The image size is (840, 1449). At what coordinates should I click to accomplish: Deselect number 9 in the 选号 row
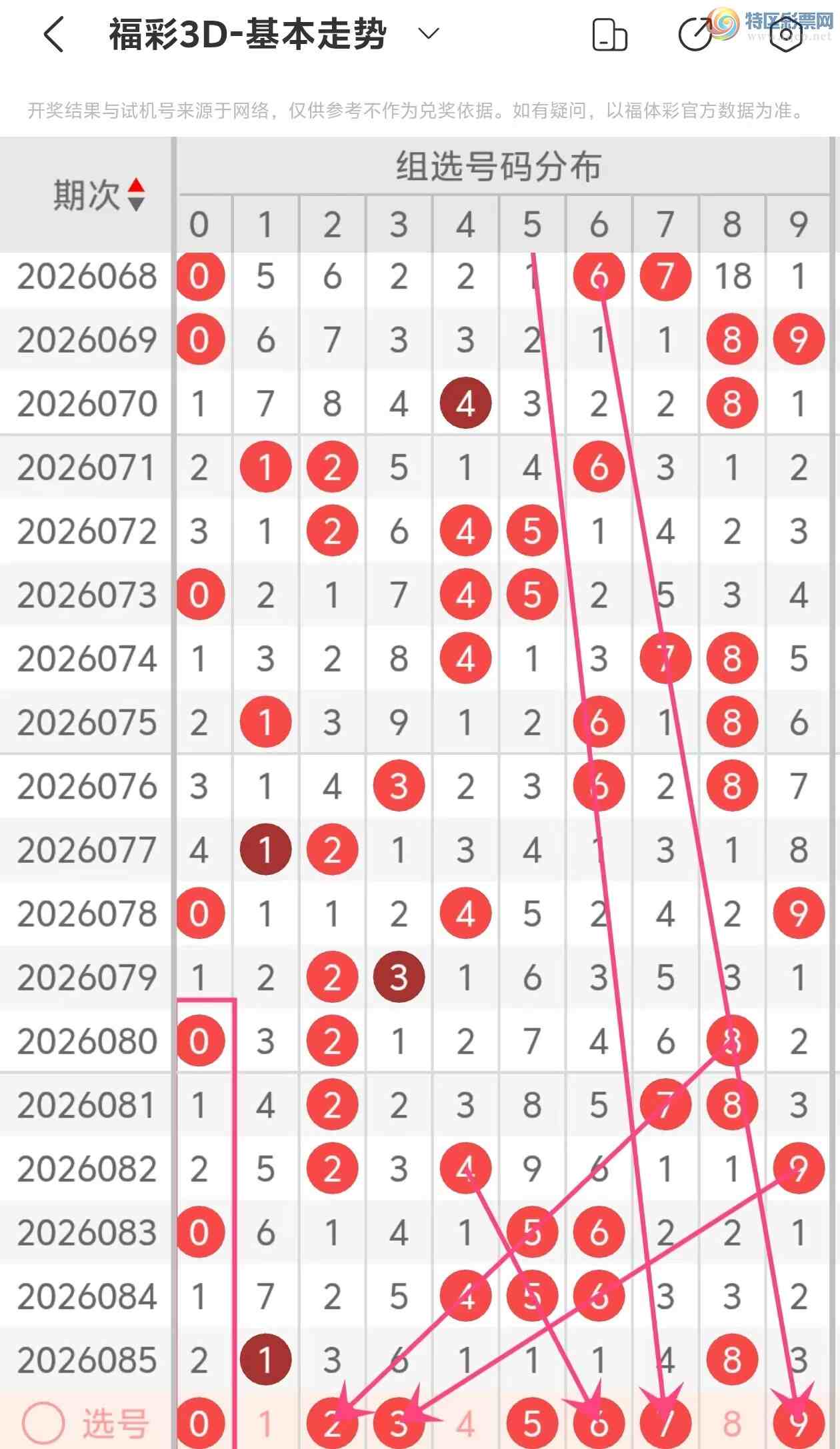tap(799, 1424)
